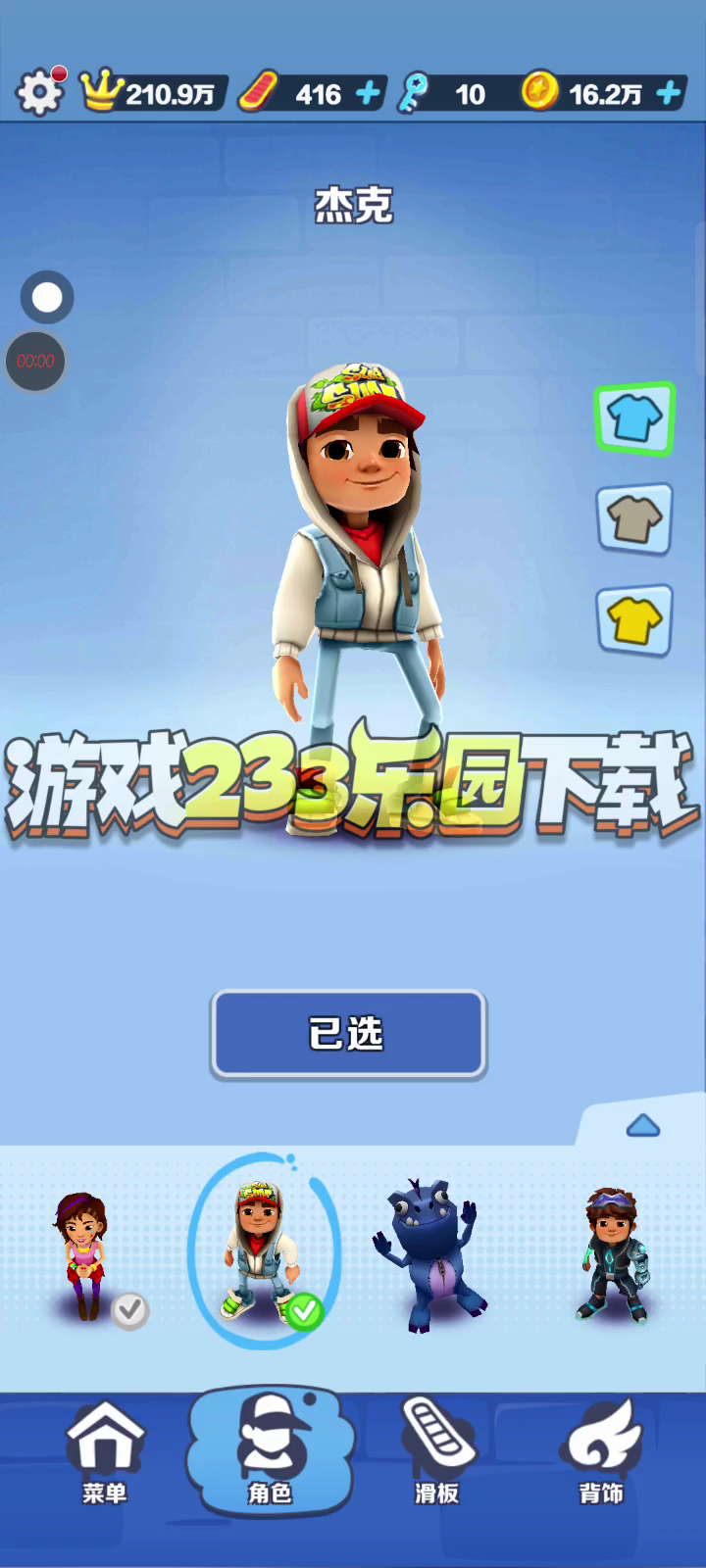Open the 背饰 back accessories tab

[x=602, y=1452]
